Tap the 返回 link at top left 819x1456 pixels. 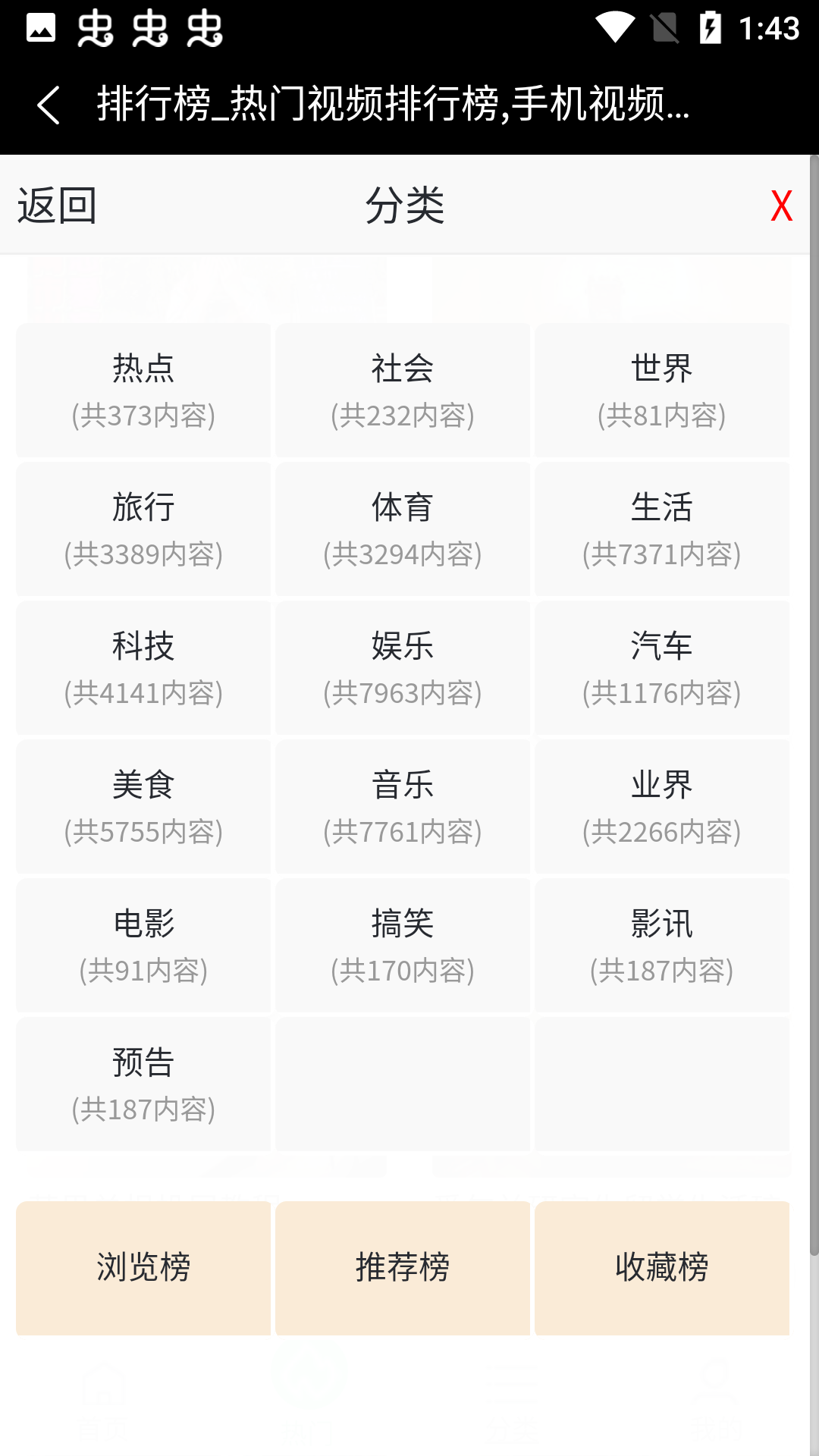pos(57,206)
